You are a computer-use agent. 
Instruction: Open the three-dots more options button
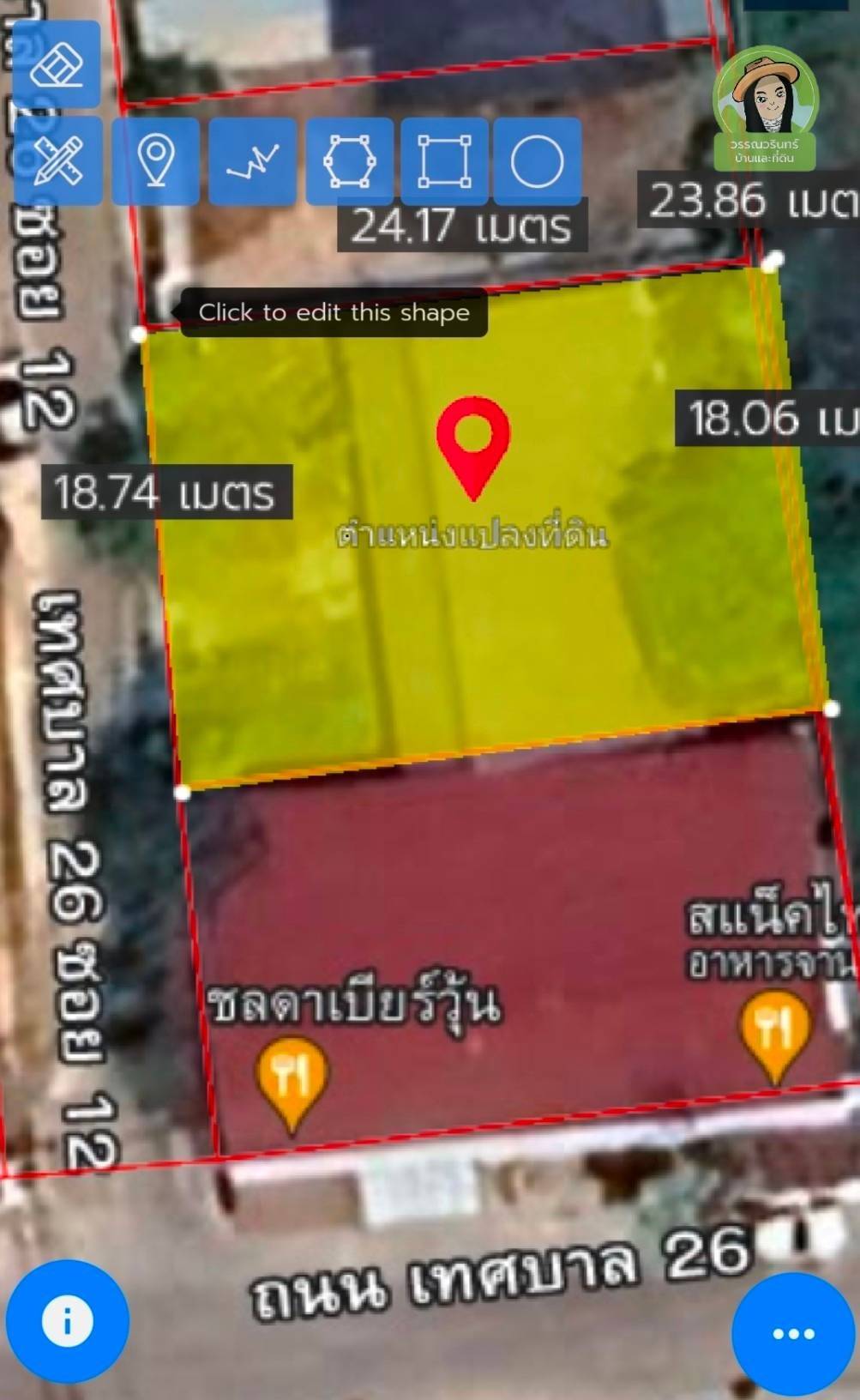tap(794, 1334)
